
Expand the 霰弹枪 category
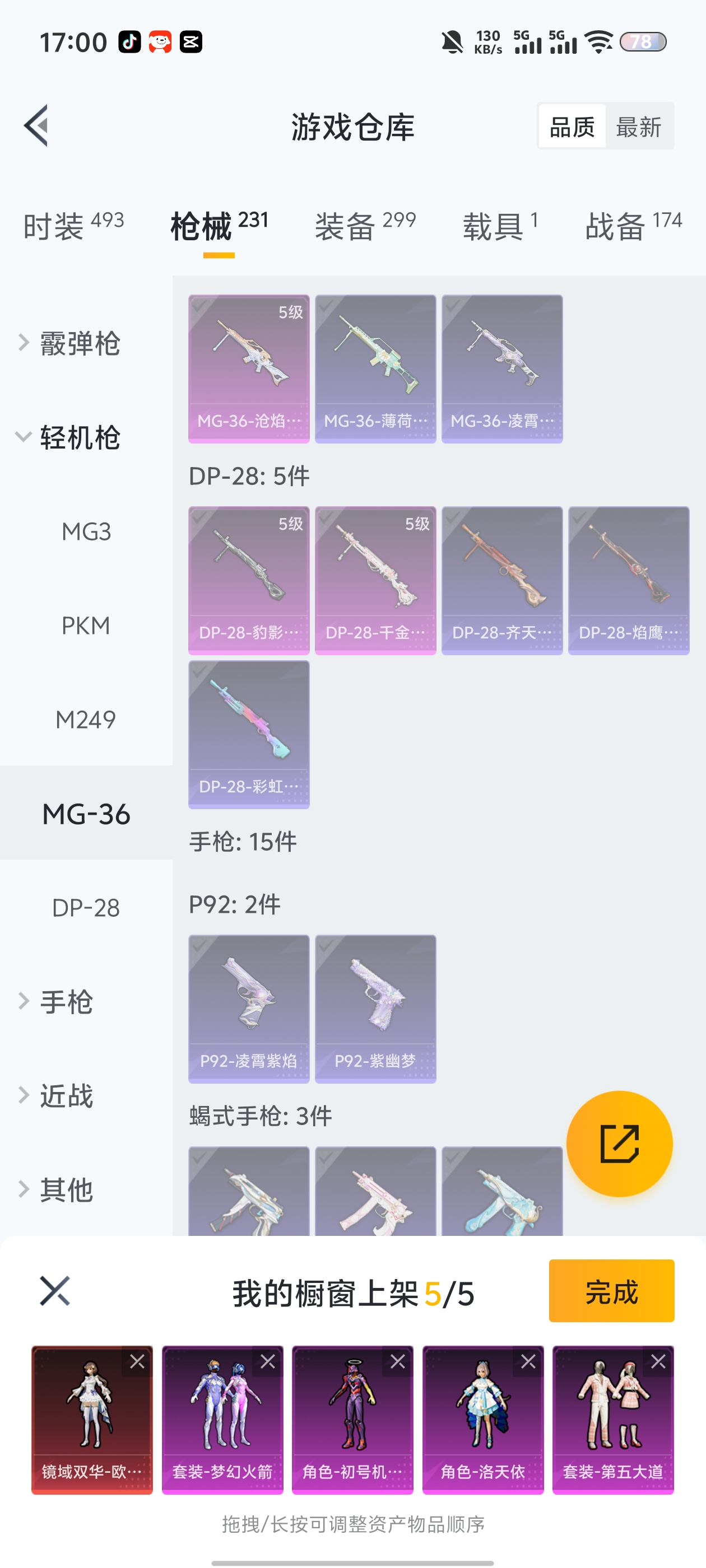pos(79,343)
